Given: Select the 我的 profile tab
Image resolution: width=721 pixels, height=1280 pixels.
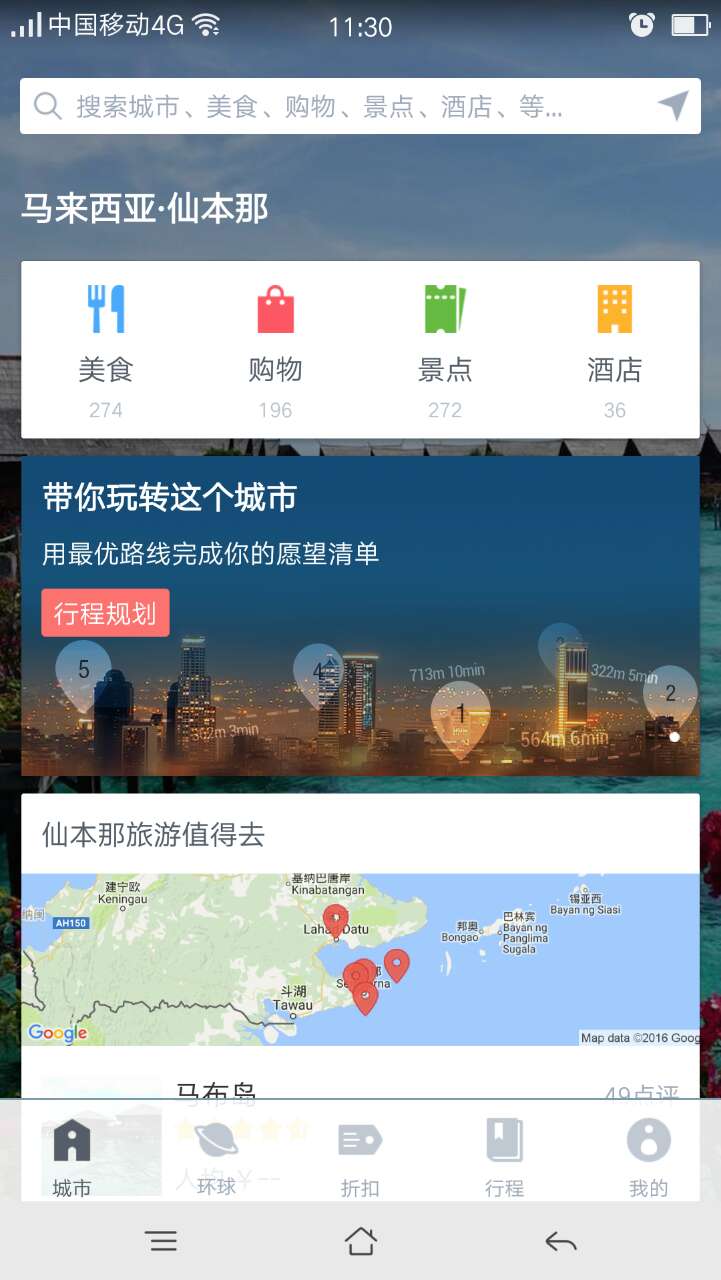Looking at the screenshot, I should click(x=648, y=1155).
